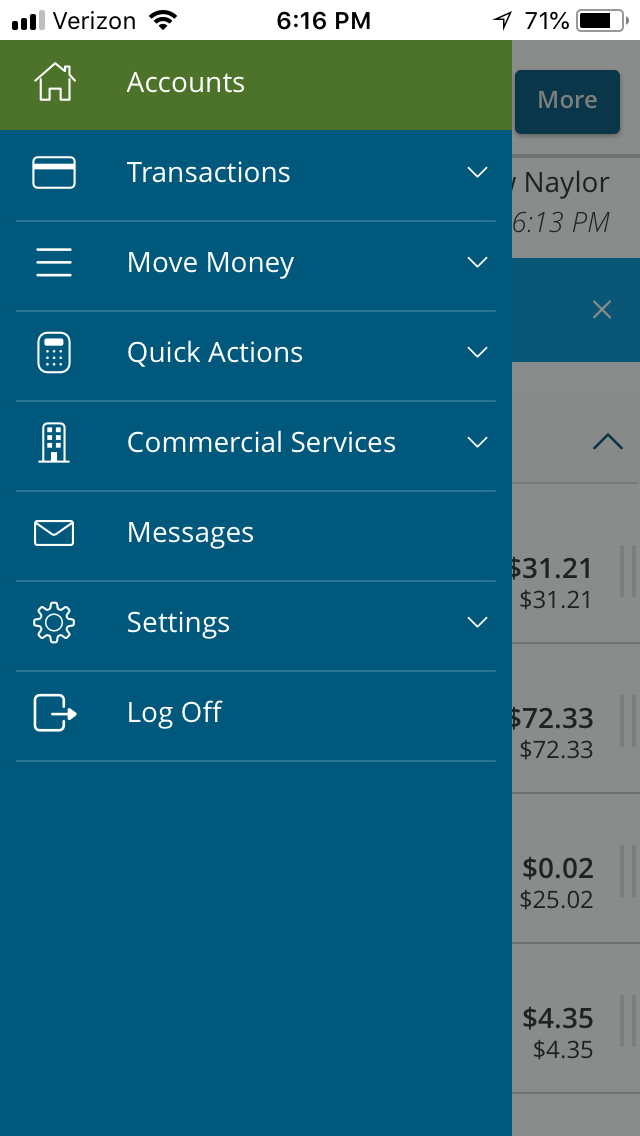The height and width of the screenshot is (1136, 640).
Task: Expand the Transactions submenu
Action: coord(255,174)
